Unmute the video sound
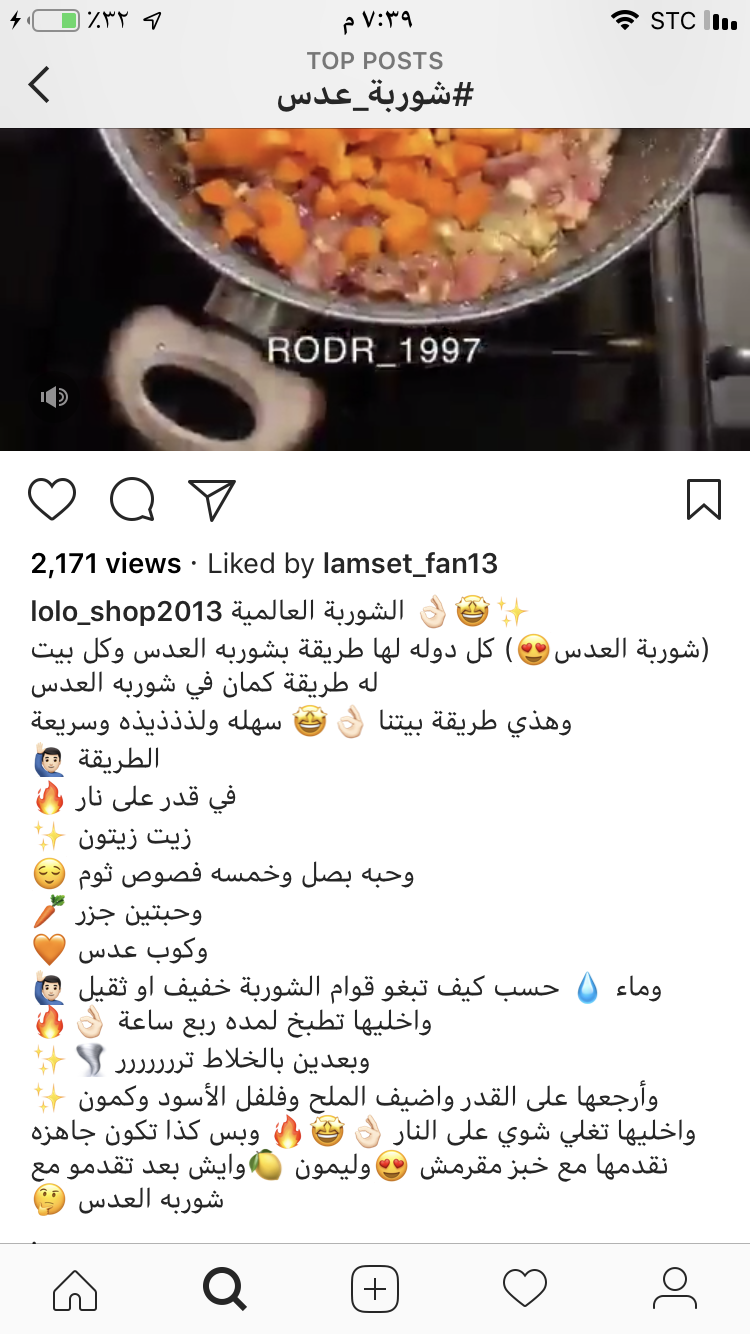Image resolution: width=750 pixels, height=1334 pixels. click(x=53, y=398)
